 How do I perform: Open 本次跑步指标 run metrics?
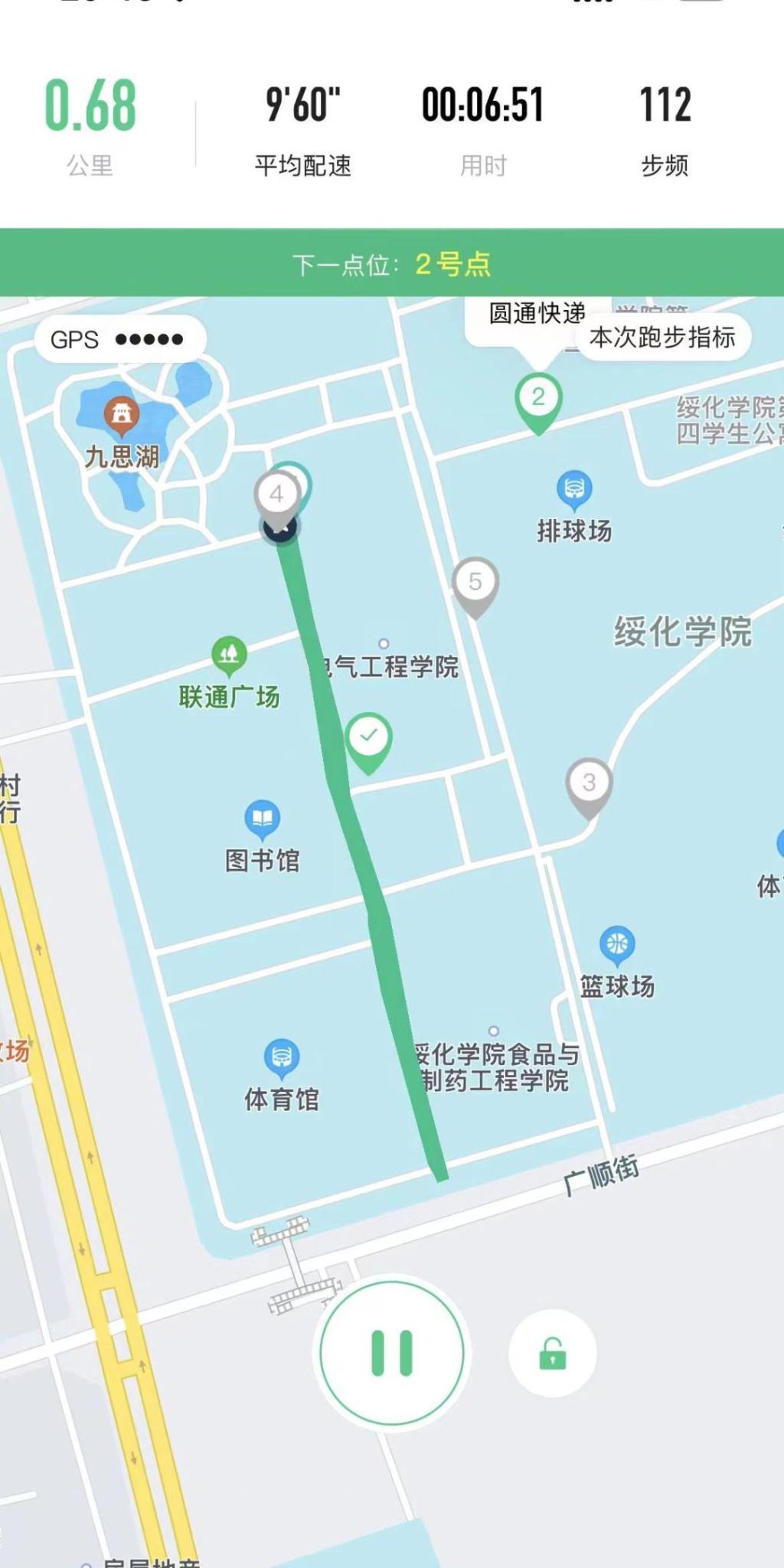click(662, 337)
